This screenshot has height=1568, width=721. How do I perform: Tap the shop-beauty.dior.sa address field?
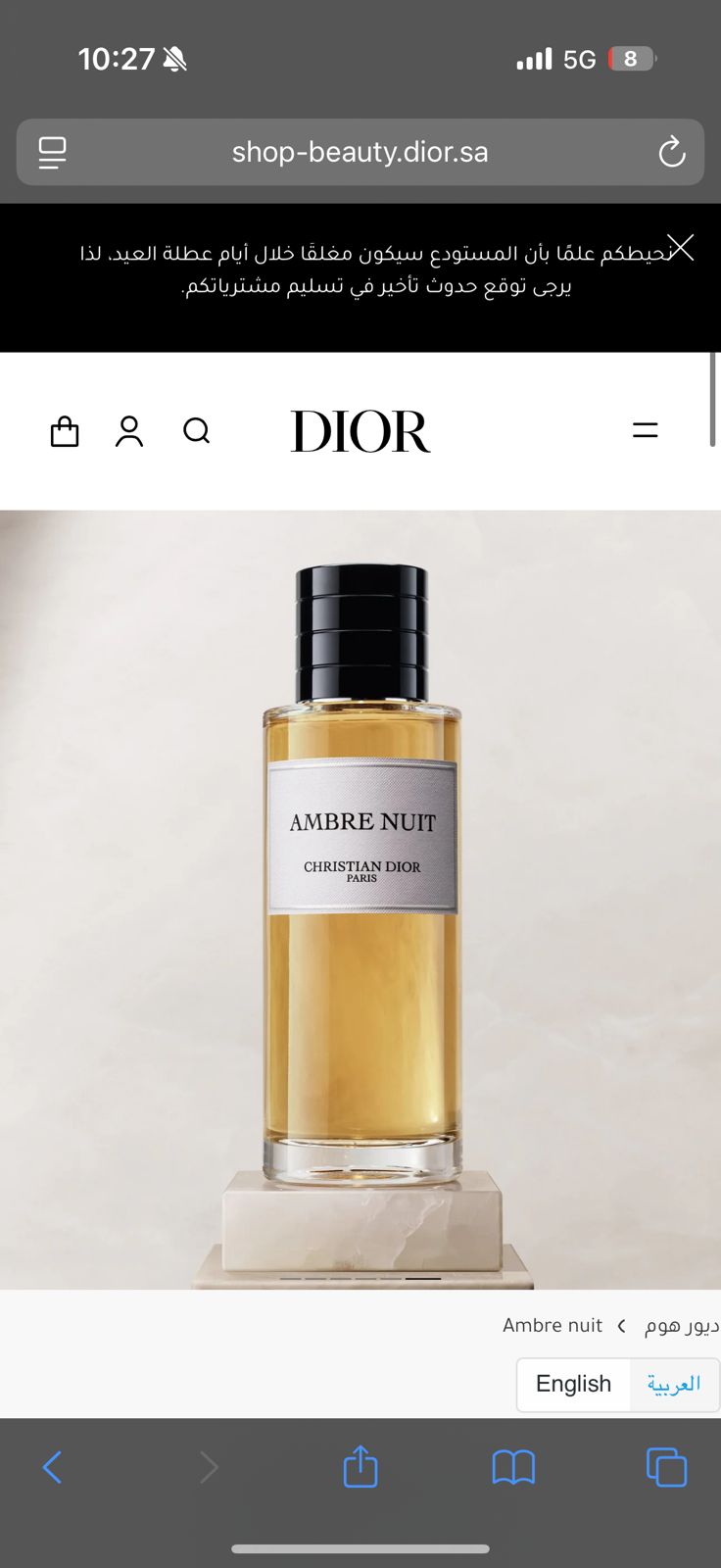point(360,152)
